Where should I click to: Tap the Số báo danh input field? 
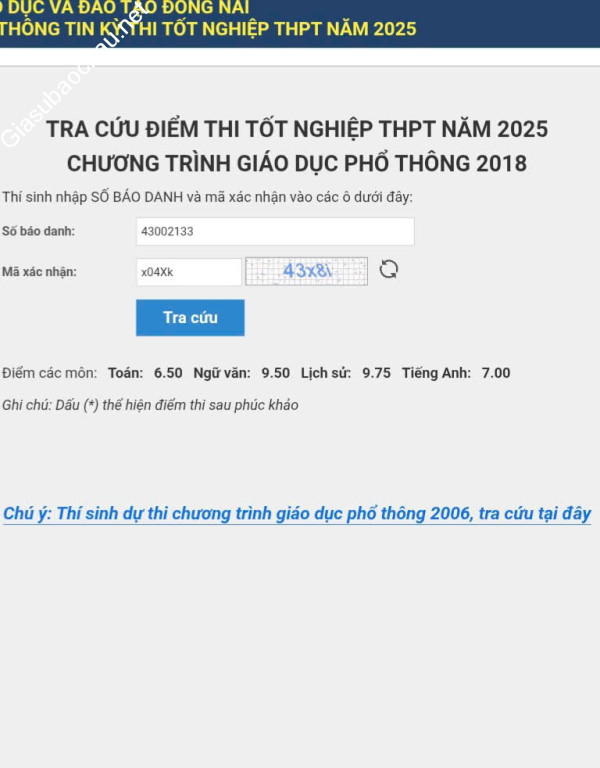click(275, 231)
